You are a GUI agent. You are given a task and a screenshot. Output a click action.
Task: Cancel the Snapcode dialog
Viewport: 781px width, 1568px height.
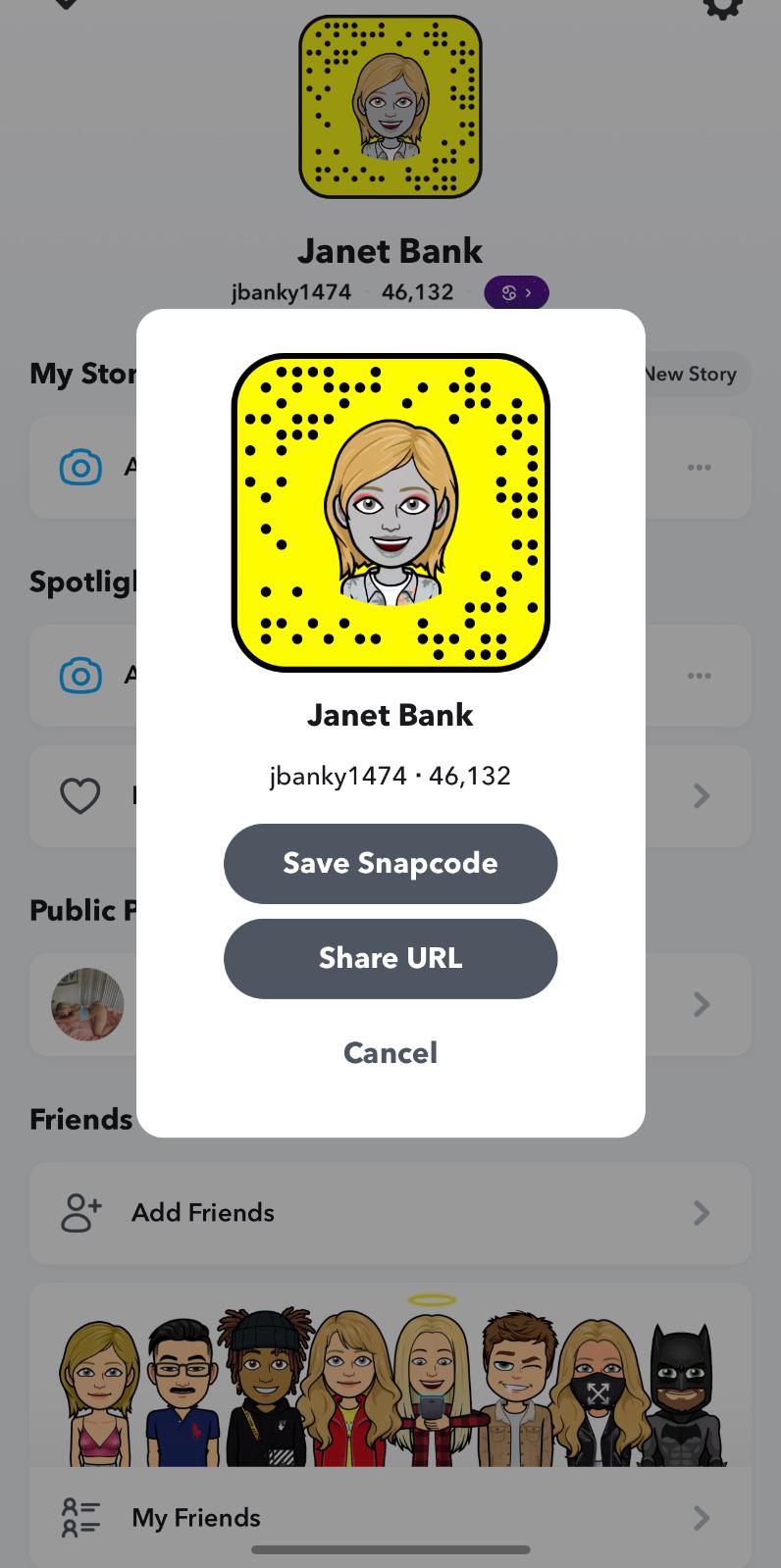[x=390, y=1052]
